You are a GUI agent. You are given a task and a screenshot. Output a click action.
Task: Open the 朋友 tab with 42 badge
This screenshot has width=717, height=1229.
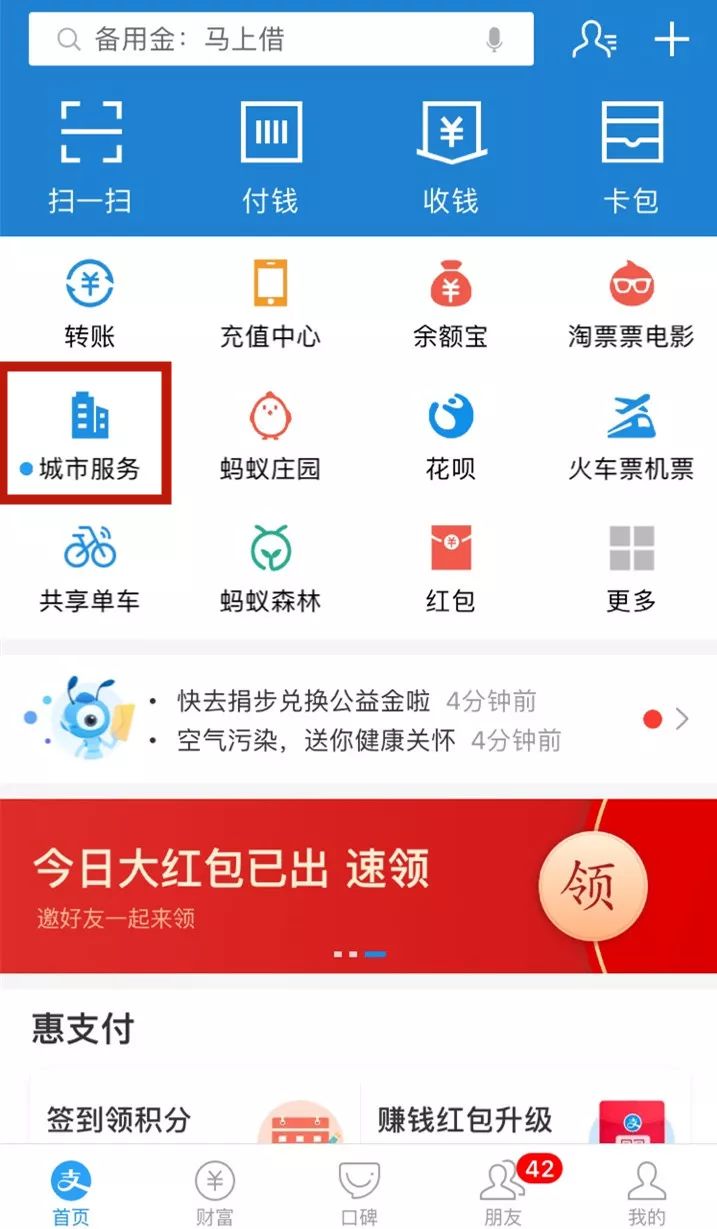tap(502, 1192)
